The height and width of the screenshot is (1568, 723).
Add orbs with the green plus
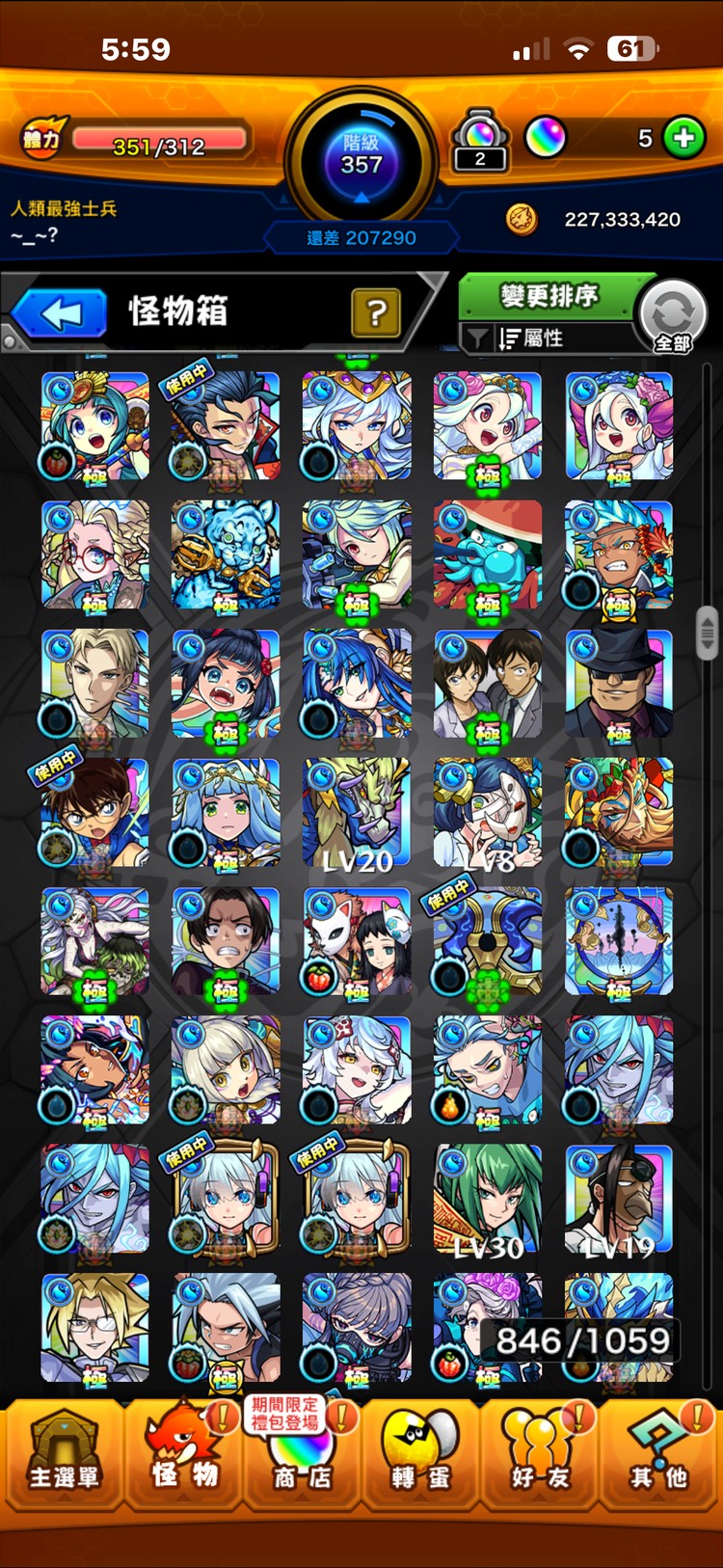coord(684,138)
